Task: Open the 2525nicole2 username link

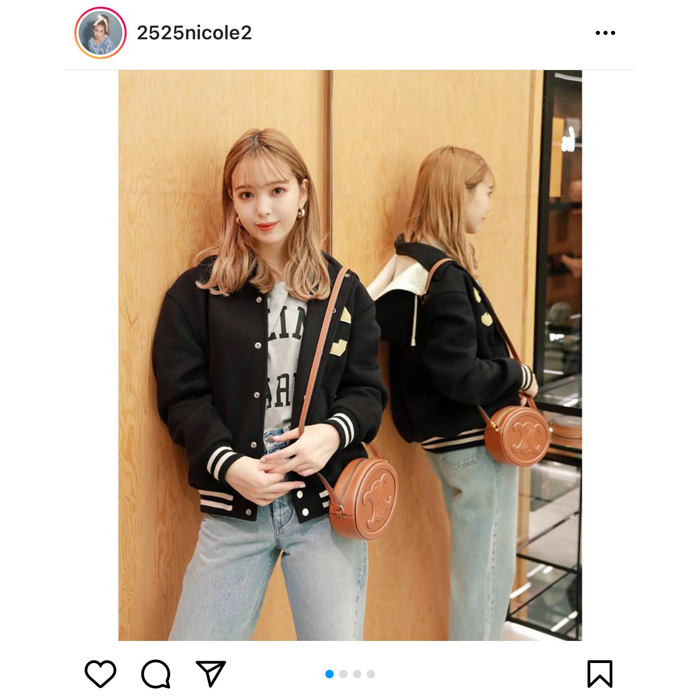Action: coord(194,33)
